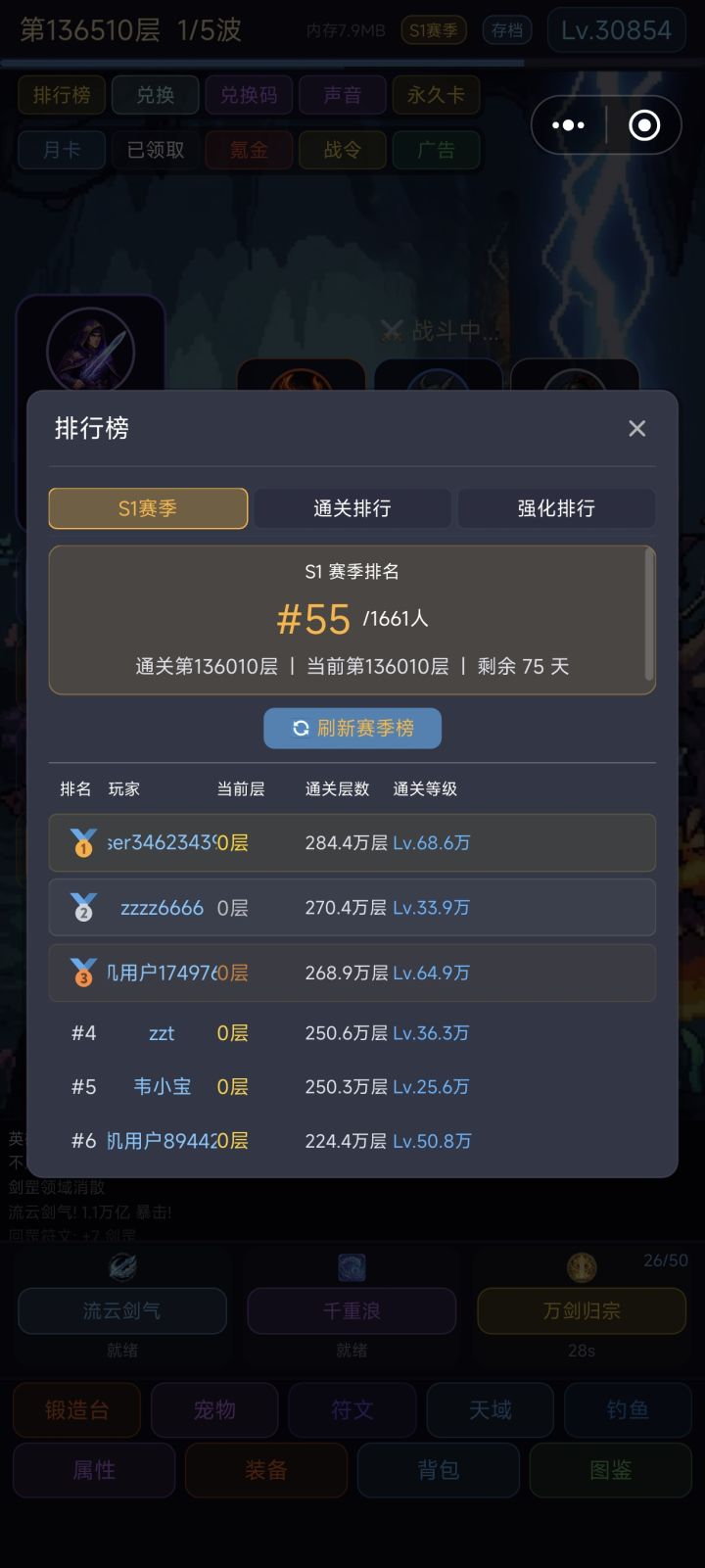Open the 战令 battle pass
This screenshot has height=1568, width=705.
pyautogui.click(x=342, y=150)
